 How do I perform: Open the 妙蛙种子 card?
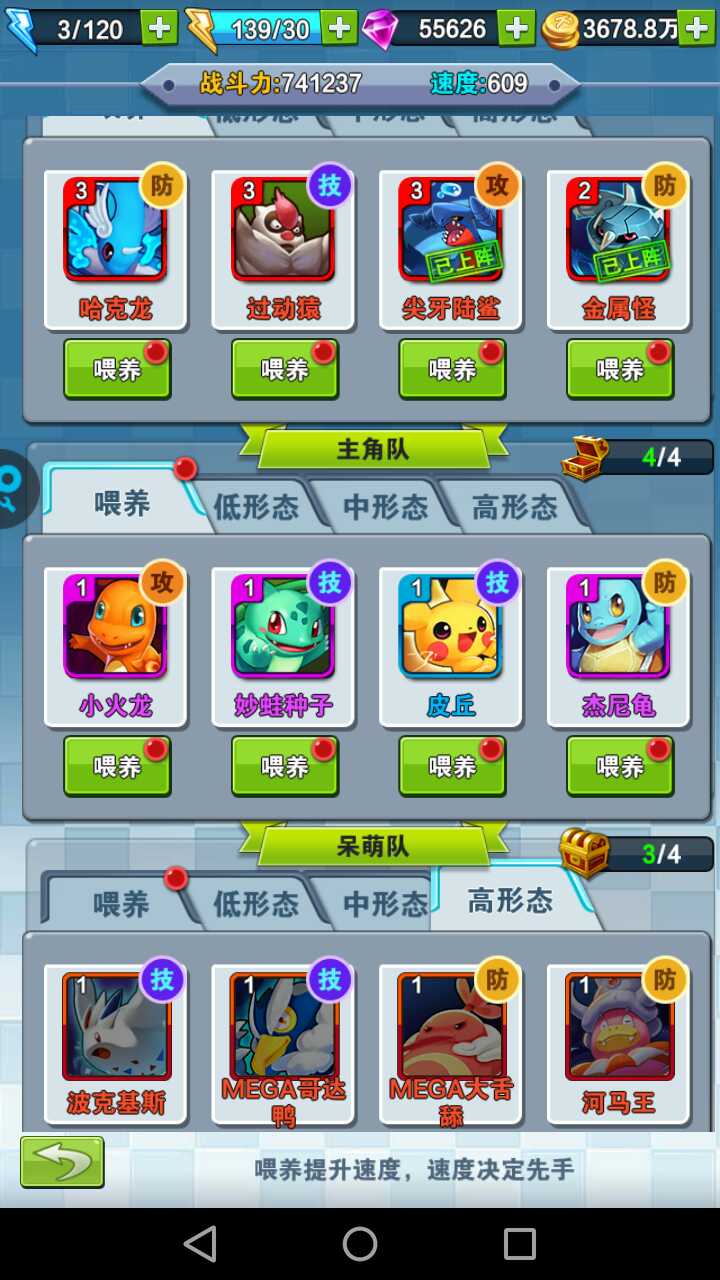pyautogui.click(x=283, y=640)
